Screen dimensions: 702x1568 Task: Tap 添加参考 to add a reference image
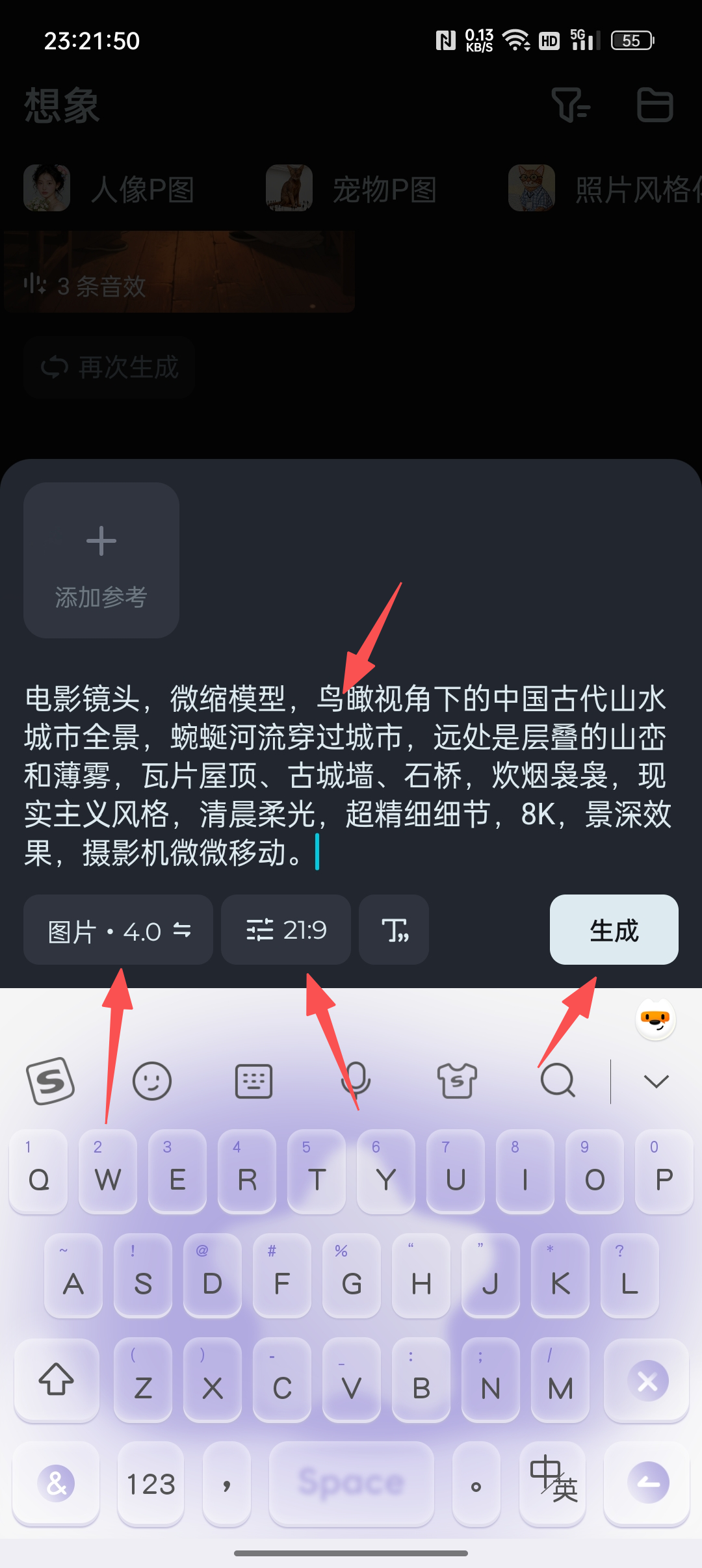tap(101, 560)
